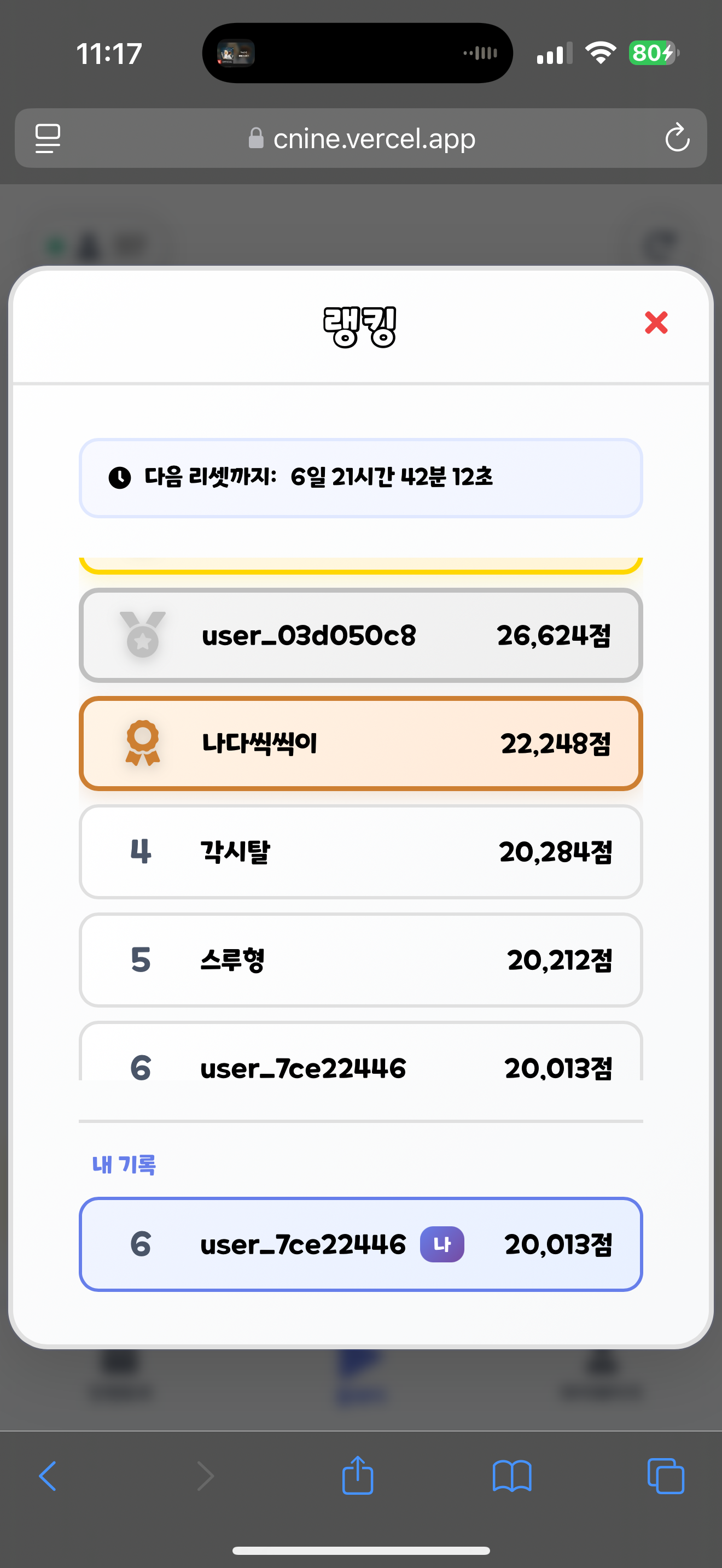Show all open Safari tabs

click(x=665, y=1476)
